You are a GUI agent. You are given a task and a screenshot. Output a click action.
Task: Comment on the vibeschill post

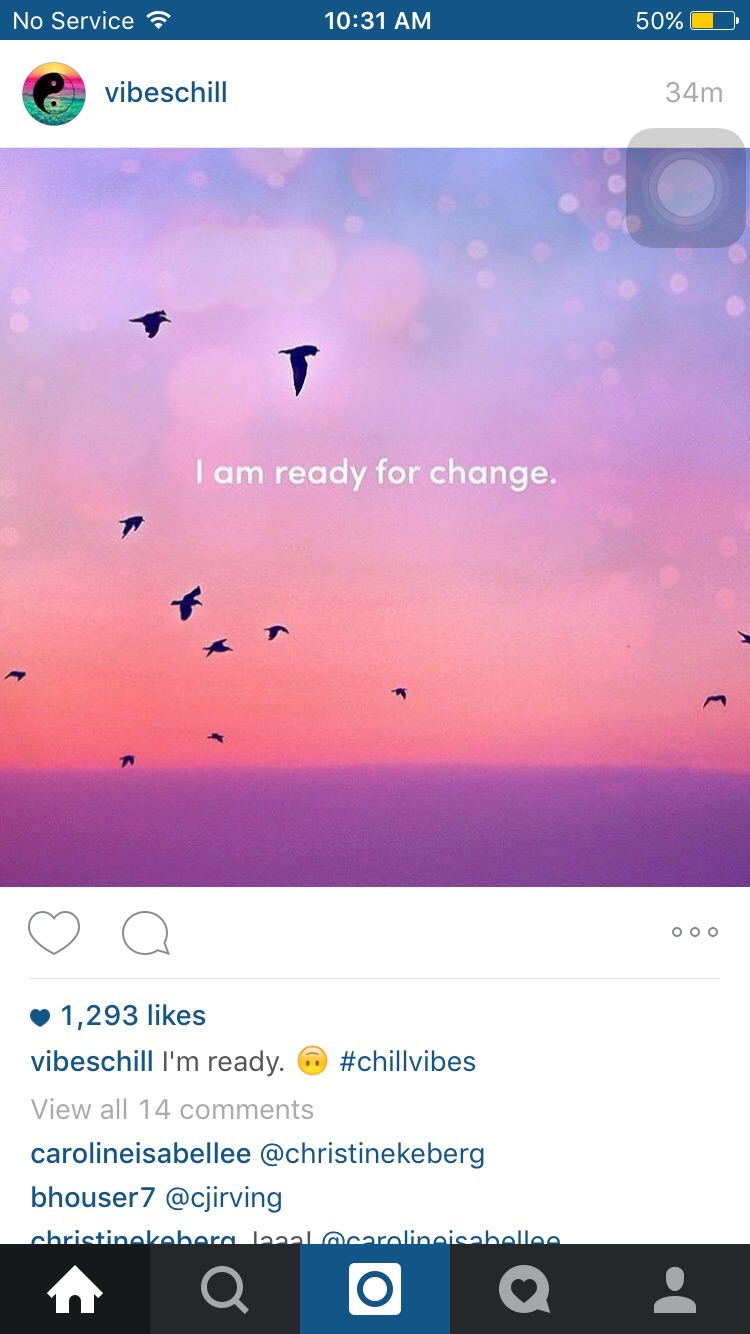click(x=146, y=934)
